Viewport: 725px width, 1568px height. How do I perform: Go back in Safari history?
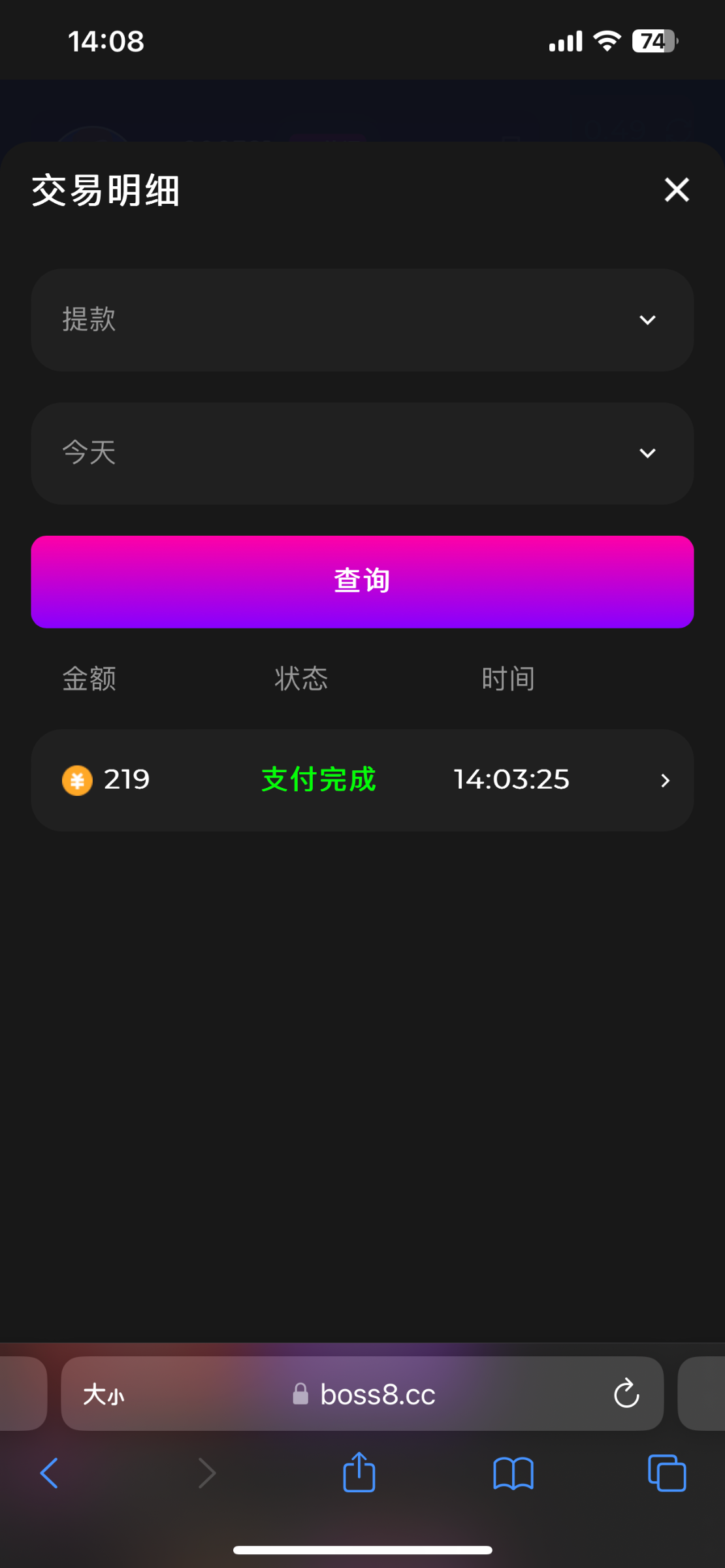pyautogui.click(x=50, y=1474)
